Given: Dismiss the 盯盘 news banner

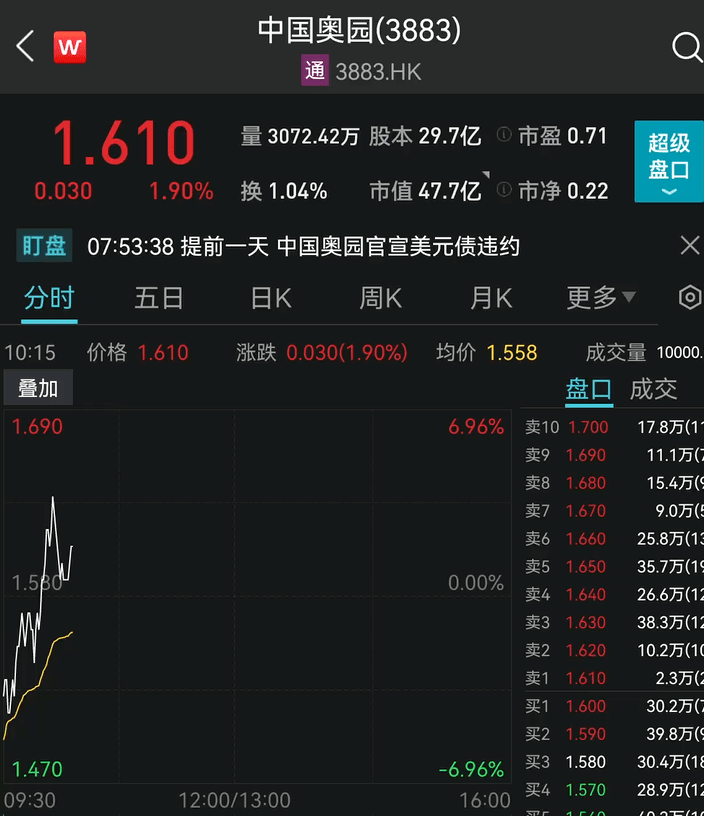Looking at the screenshot, I should point(689,246).
